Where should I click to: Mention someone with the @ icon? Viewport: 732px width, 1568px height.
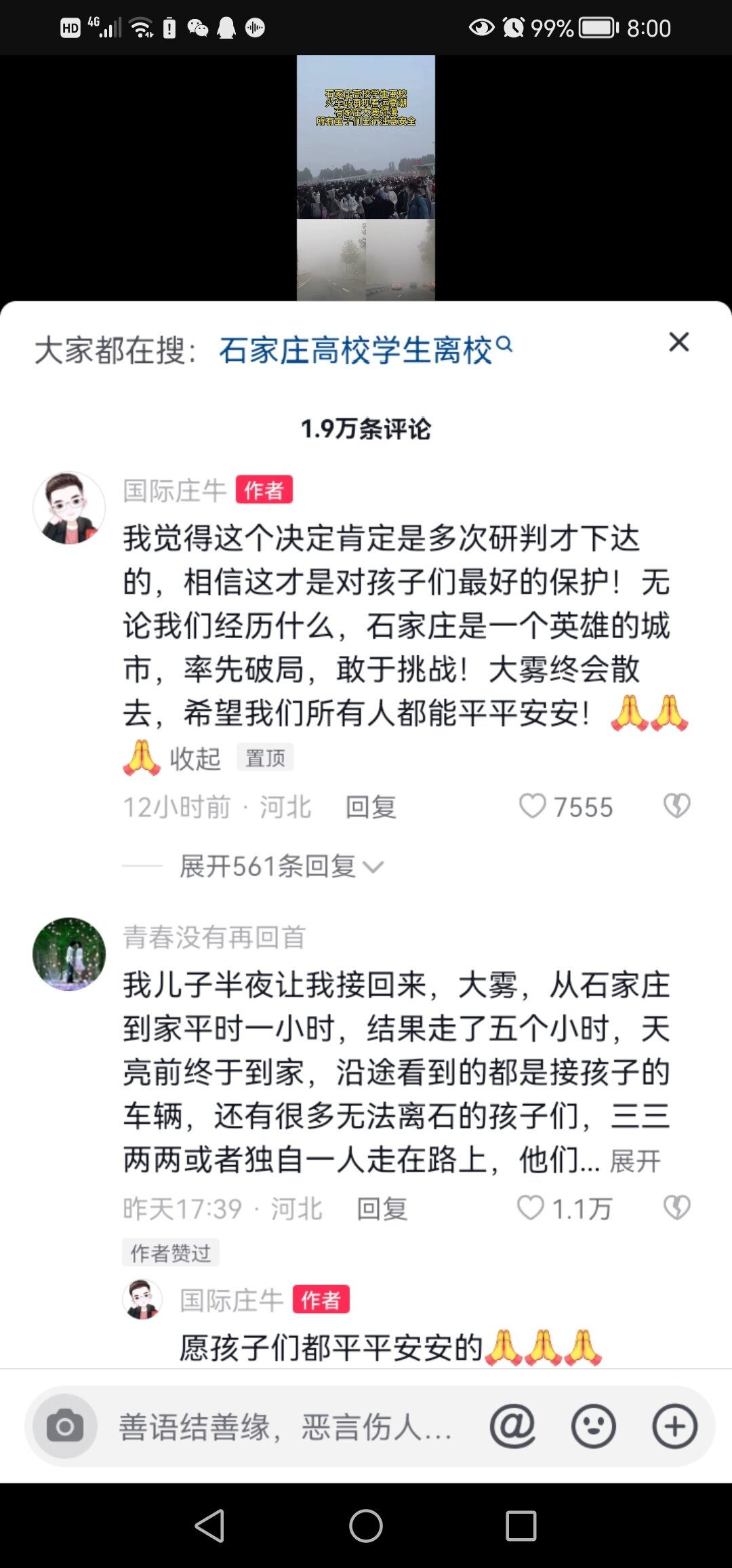(x=512, y=1427)
